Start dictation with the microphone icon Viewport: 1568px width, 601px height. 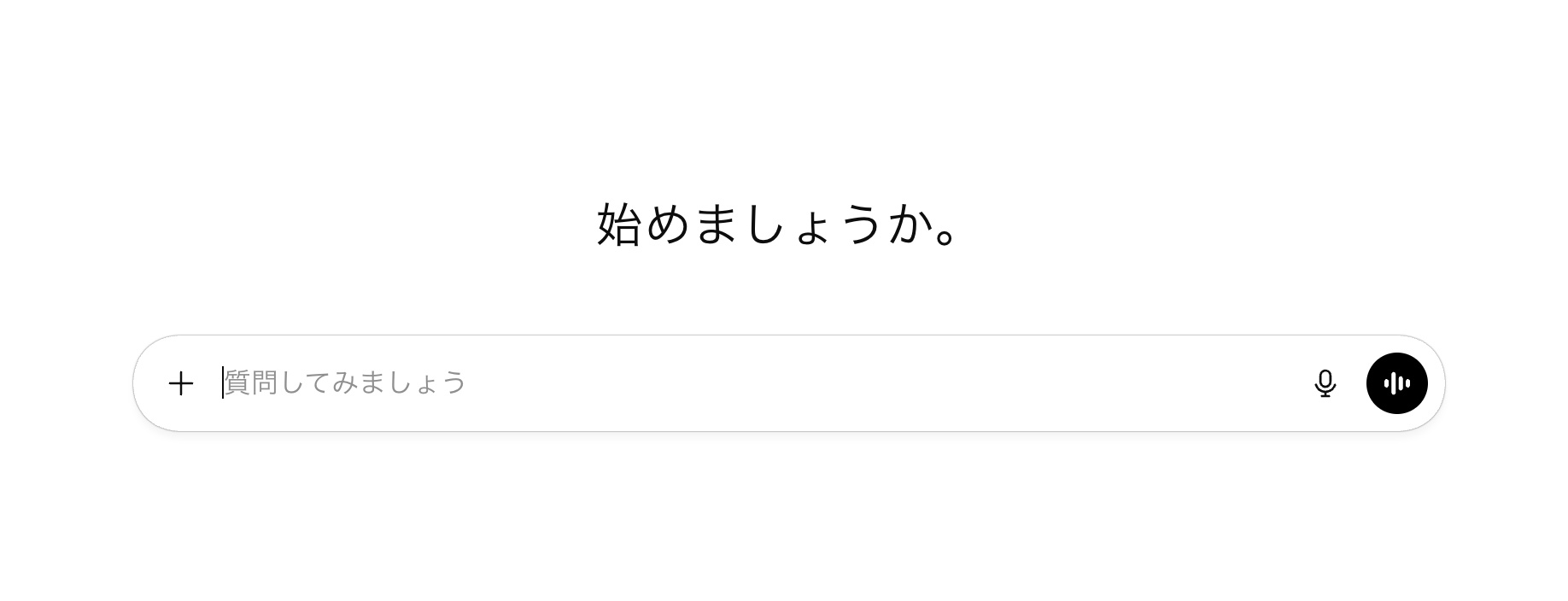pyautogui.click(x=1325, y=383)
